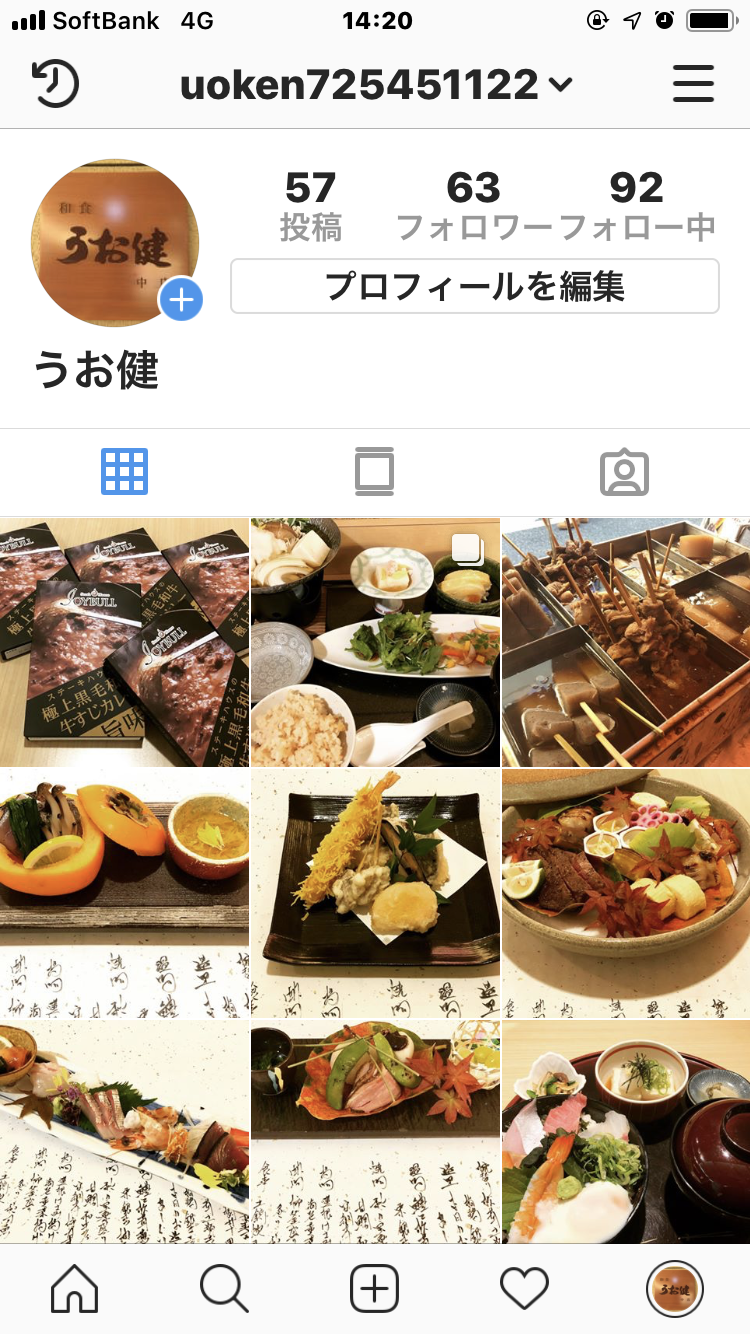Create a new post
Viewport: 750px width, 1334px height.
point(375,1289)
